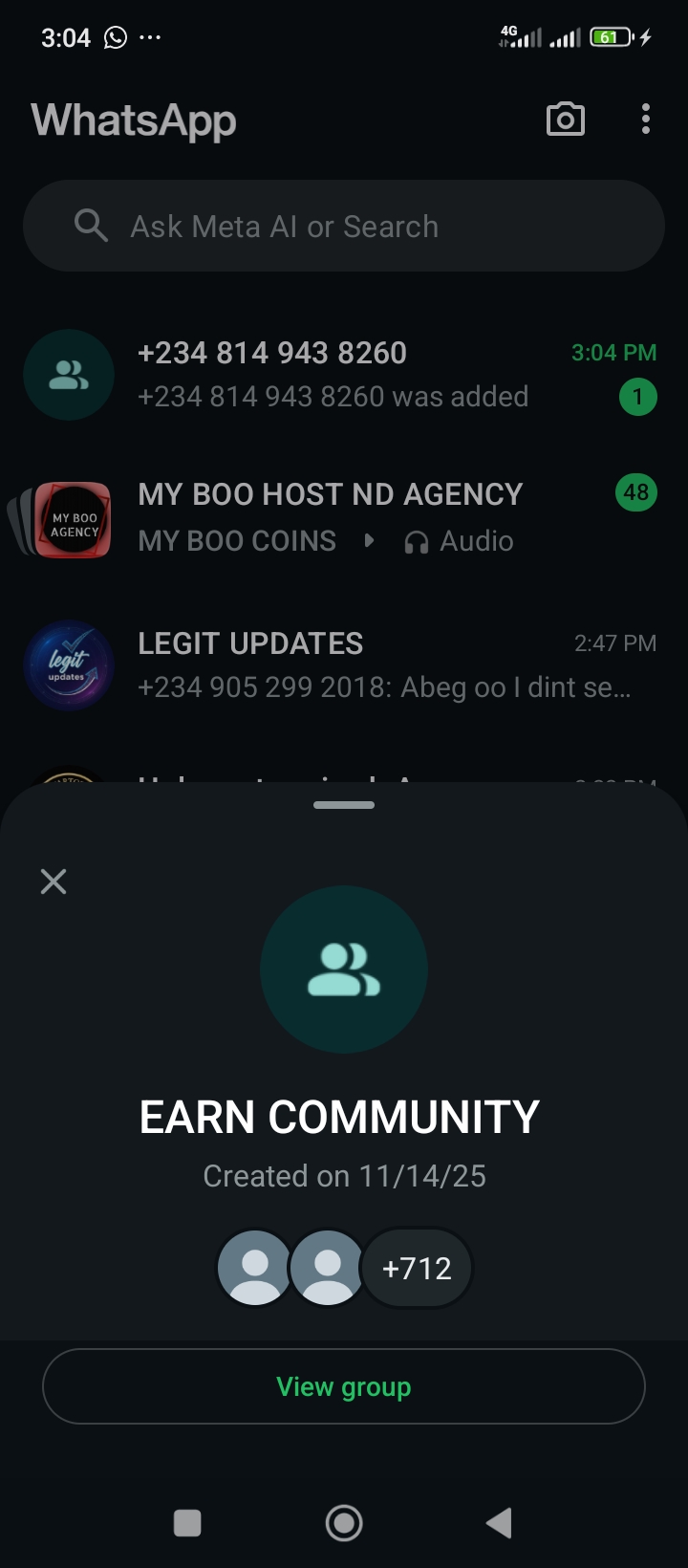Tap the Ask Meta AI or Search field
The width and height of the screenshot is (688, 1568).
(x=344, y=227)
